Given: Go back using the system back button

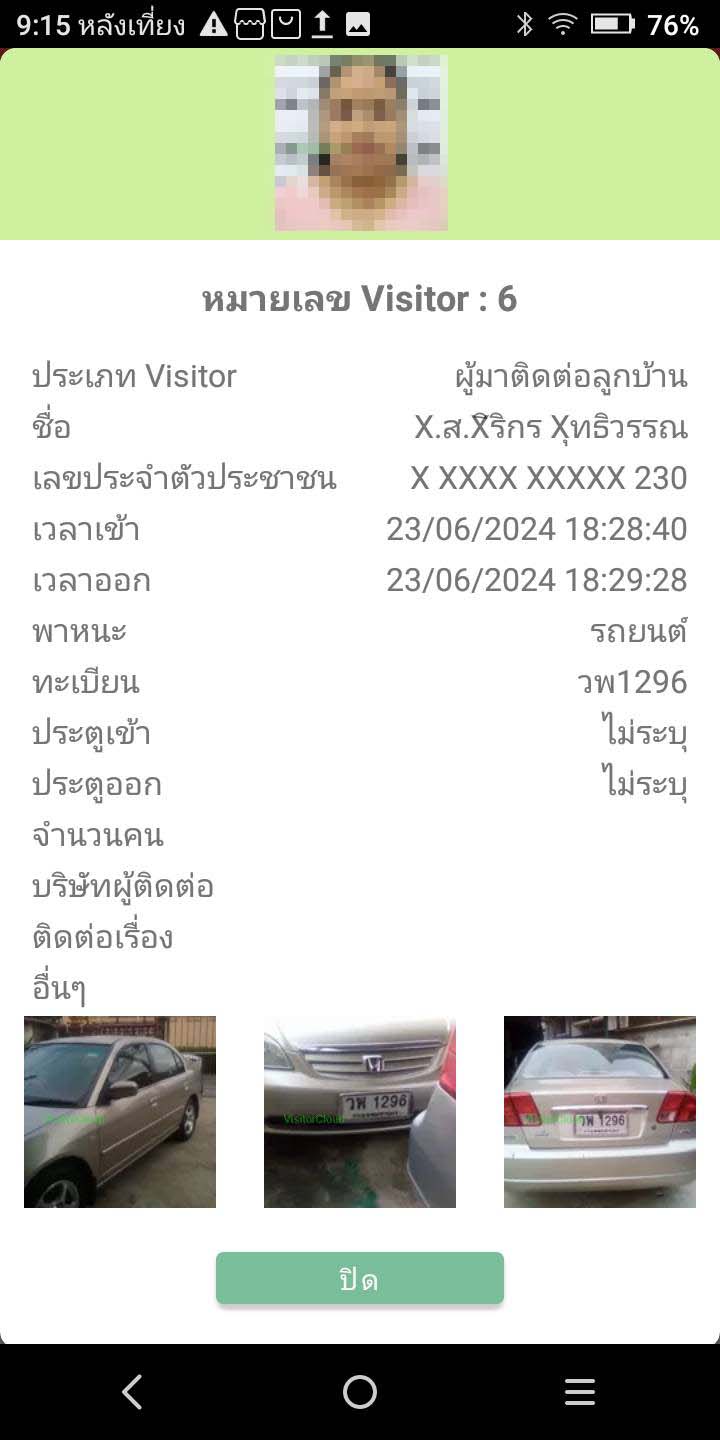Looking at the screenshot, I should (132, 1392).
